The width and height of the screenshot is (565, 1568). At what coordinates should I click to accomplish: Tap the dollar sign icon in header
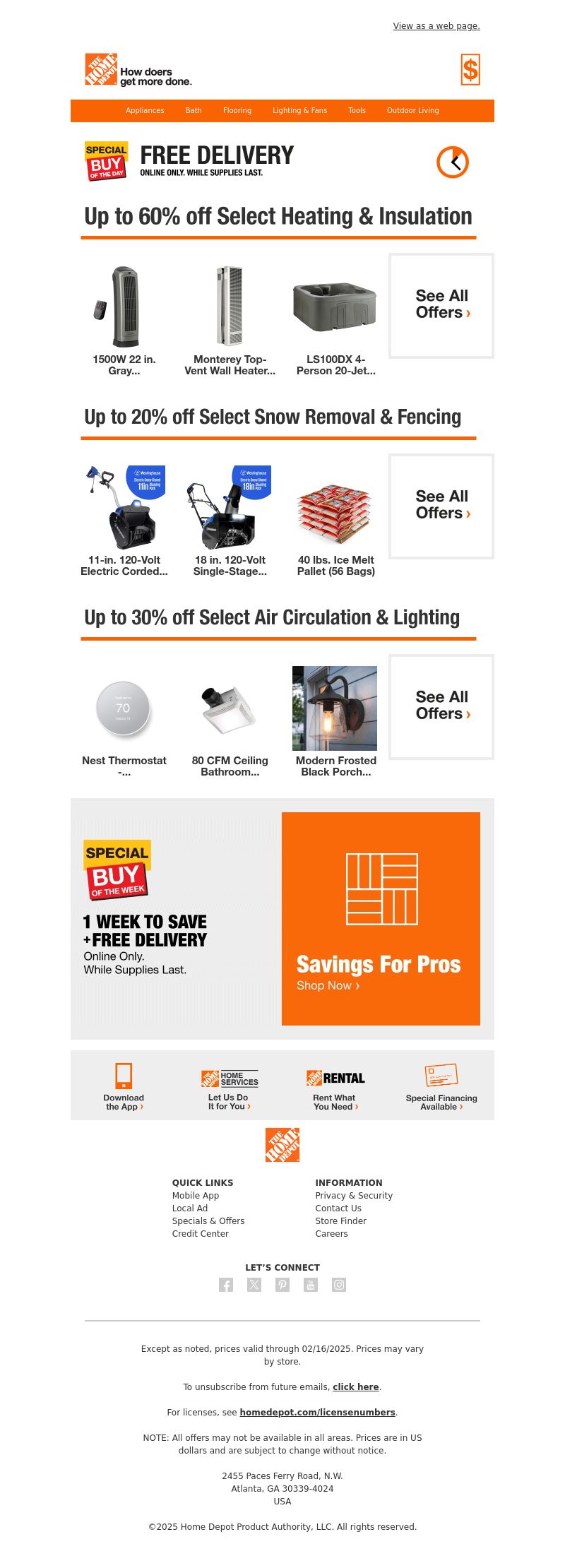click(470, 70)
